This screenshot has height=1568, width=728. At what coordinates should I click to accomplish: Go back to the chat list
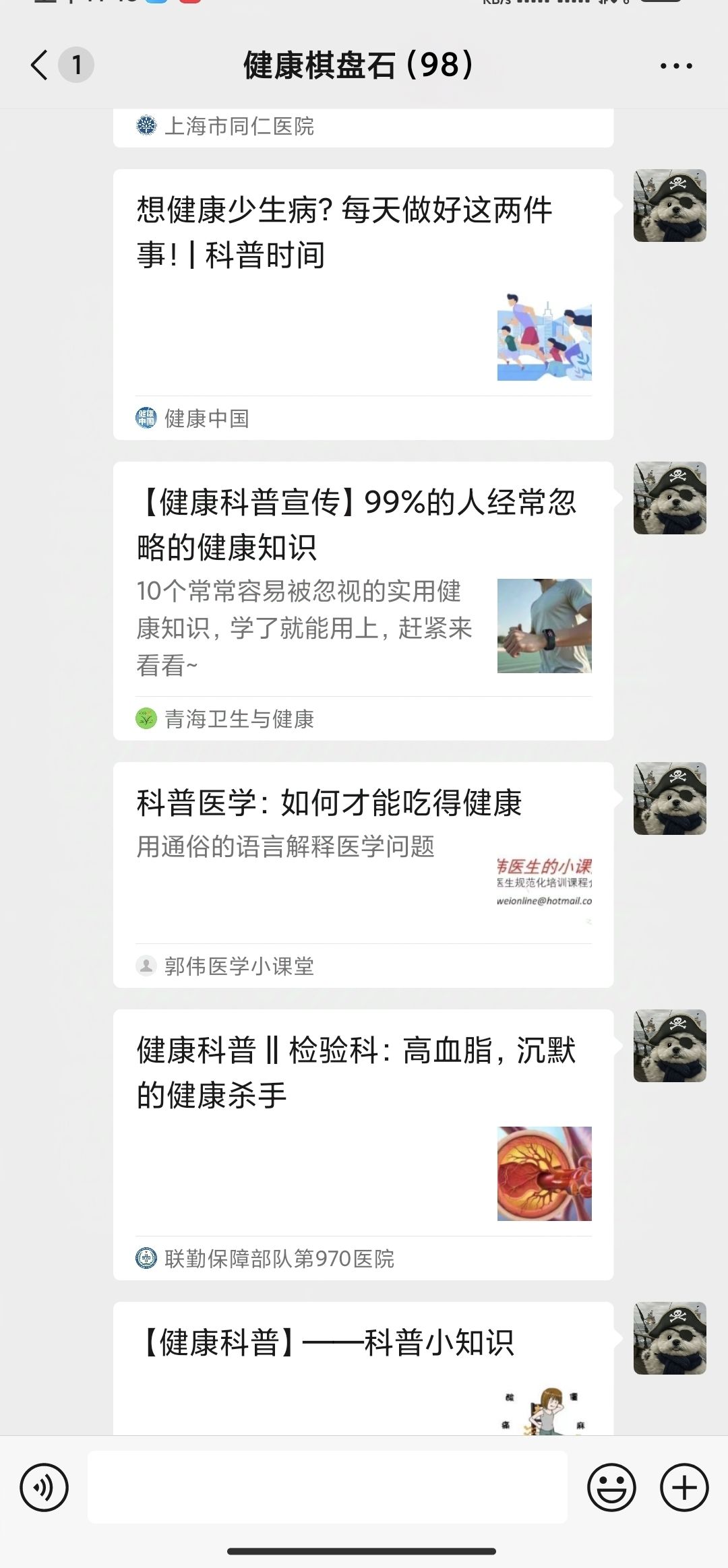(x=40, y=65)
